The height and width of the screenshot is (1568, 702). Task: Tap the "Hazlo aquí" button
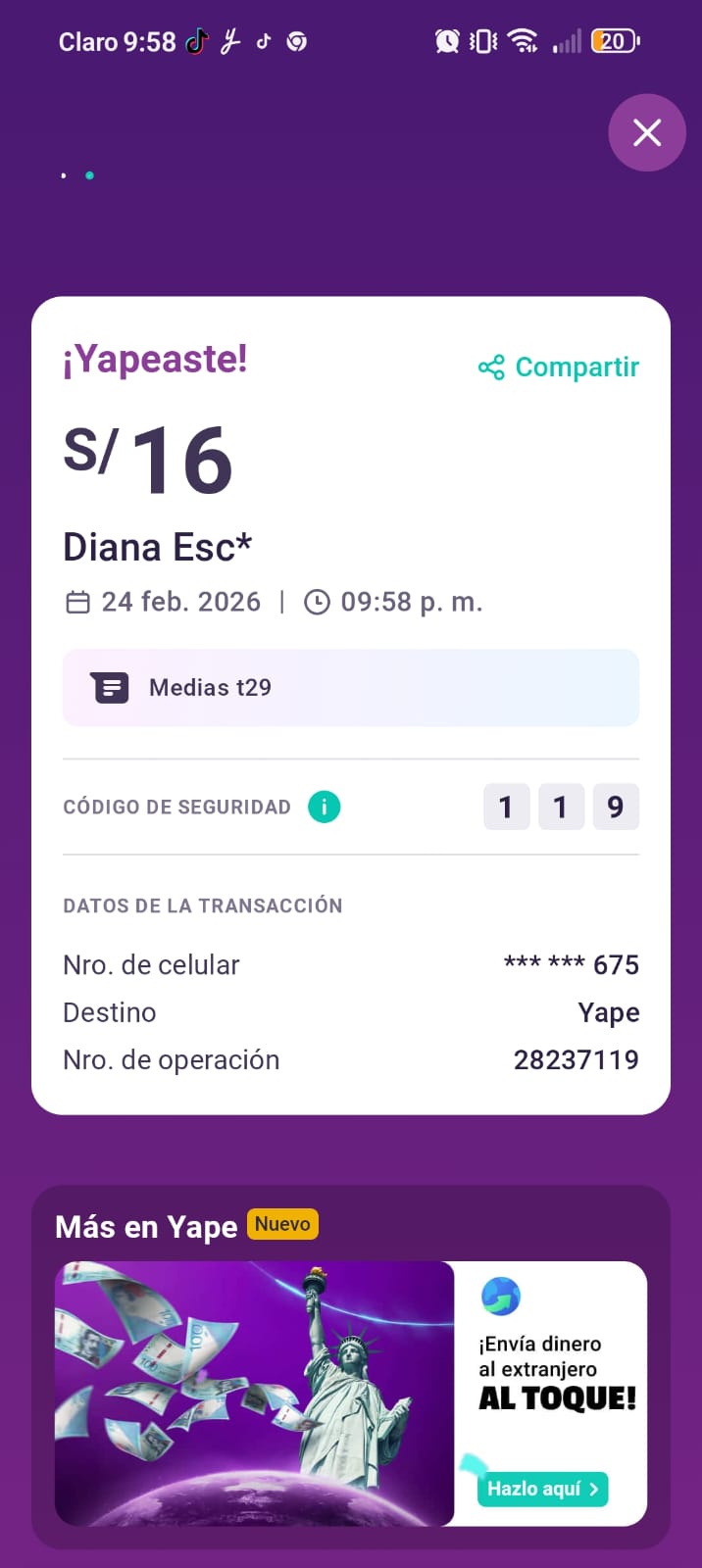[542, 1489]
